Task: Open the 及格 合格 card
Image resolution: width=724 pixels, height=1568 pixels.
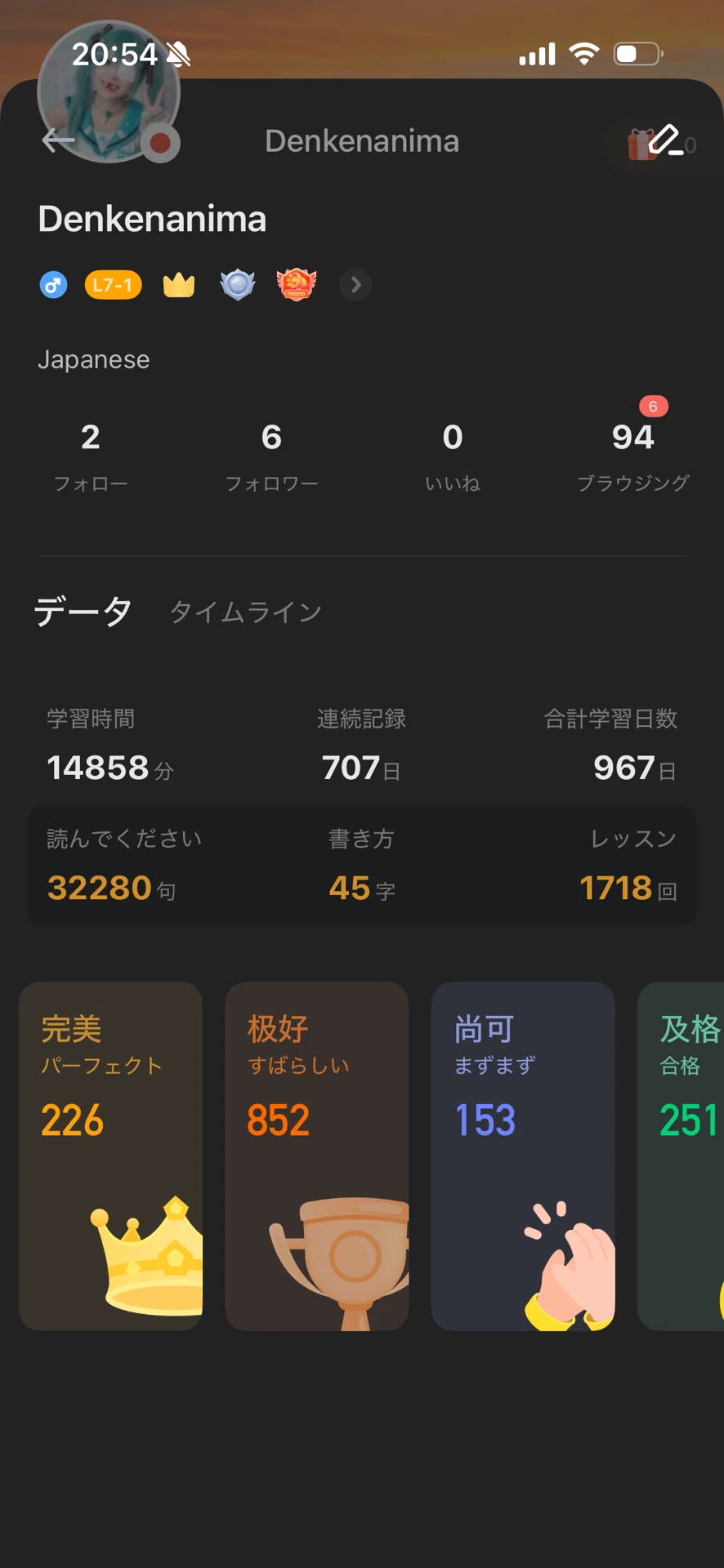Action: 681,1156
